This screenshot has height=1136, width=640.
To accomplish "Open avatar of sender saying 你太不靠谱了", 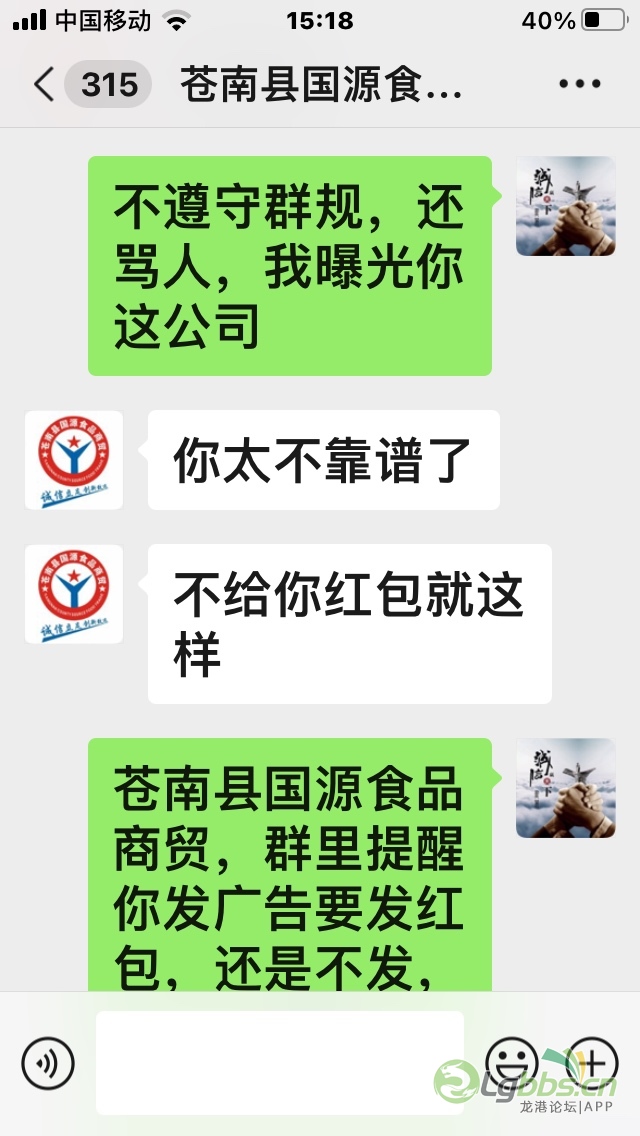I will tap(74, 460).
